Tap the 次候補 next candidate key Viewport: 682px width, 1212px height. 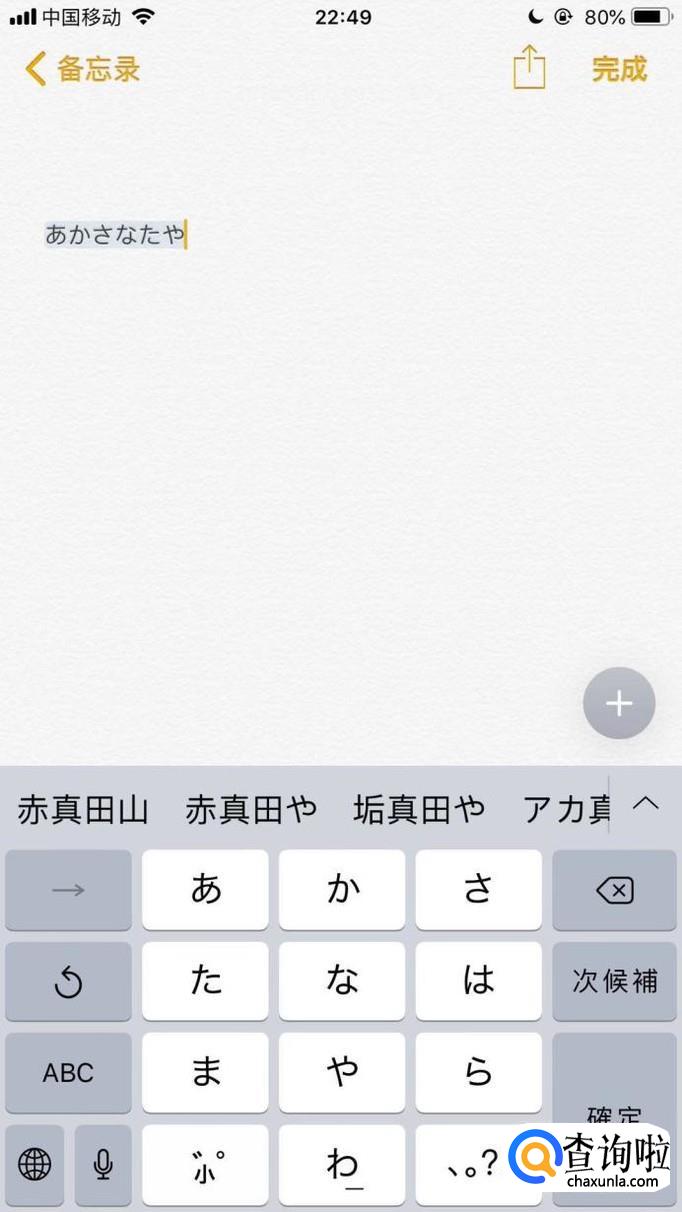pyautogui.click(x=614, y=981)
